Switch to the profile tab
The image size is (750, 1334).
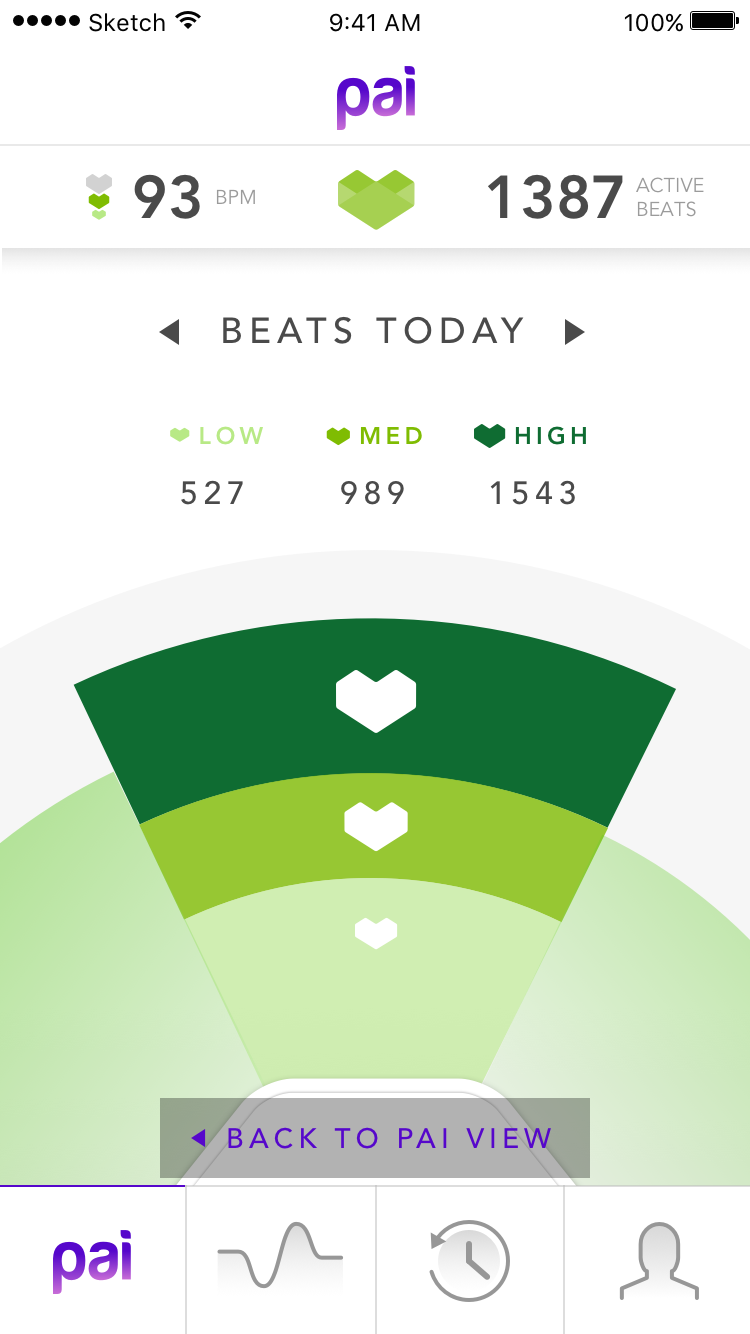tap(657, 1260)
